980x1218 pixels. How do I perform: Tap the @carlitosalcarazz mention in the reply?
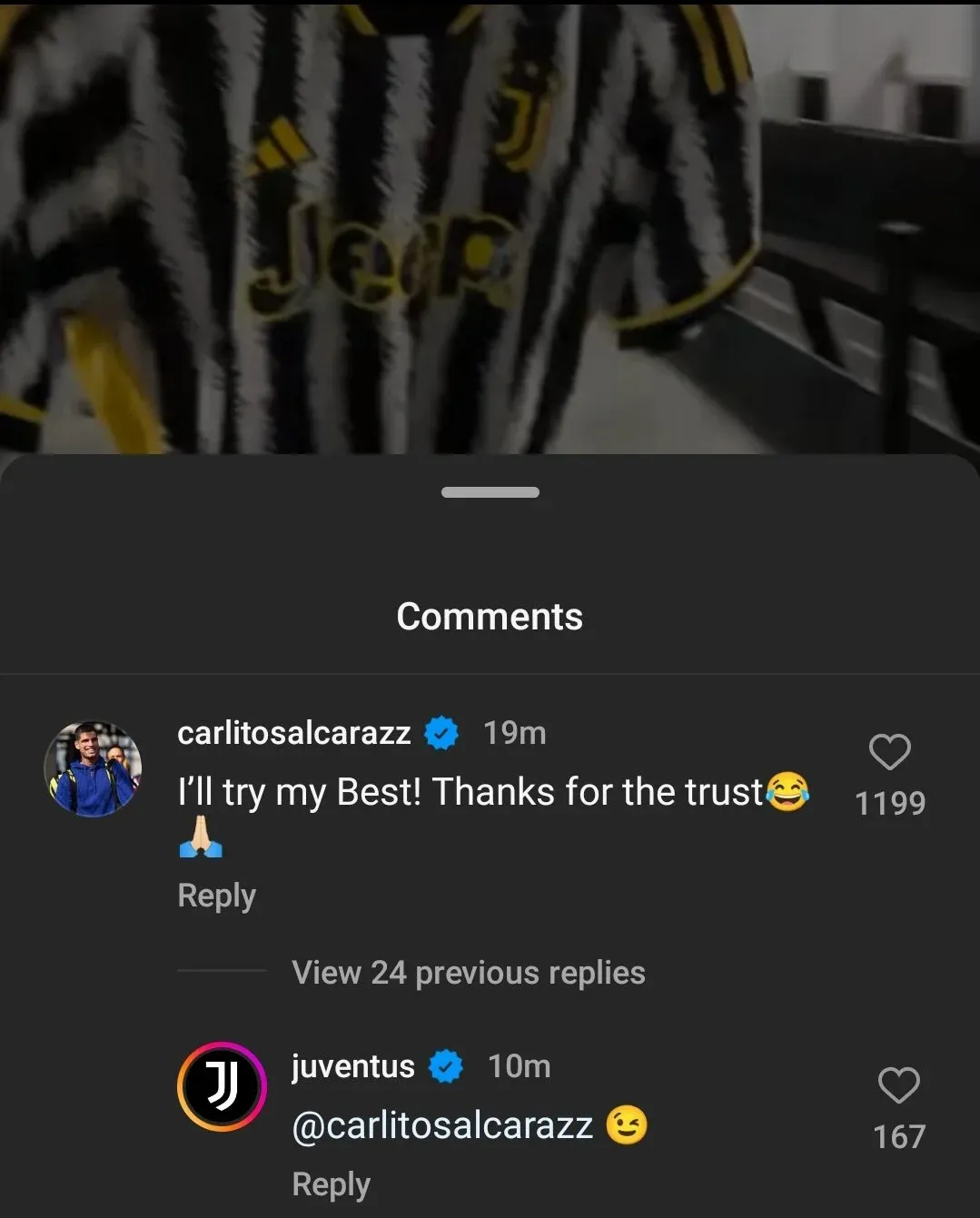coord(441,1125)
